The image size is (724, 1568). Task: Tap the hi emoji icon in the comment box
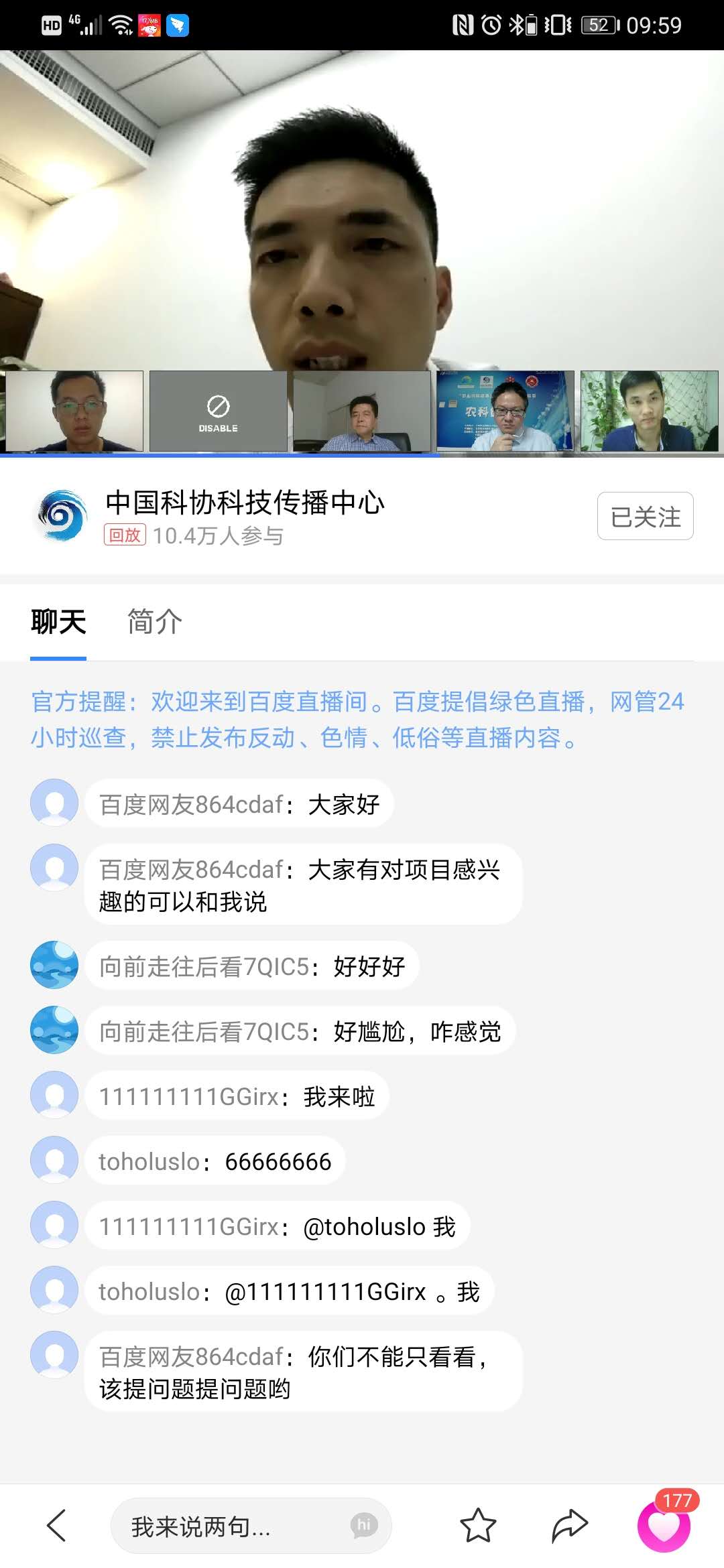tap(363, 1525)
